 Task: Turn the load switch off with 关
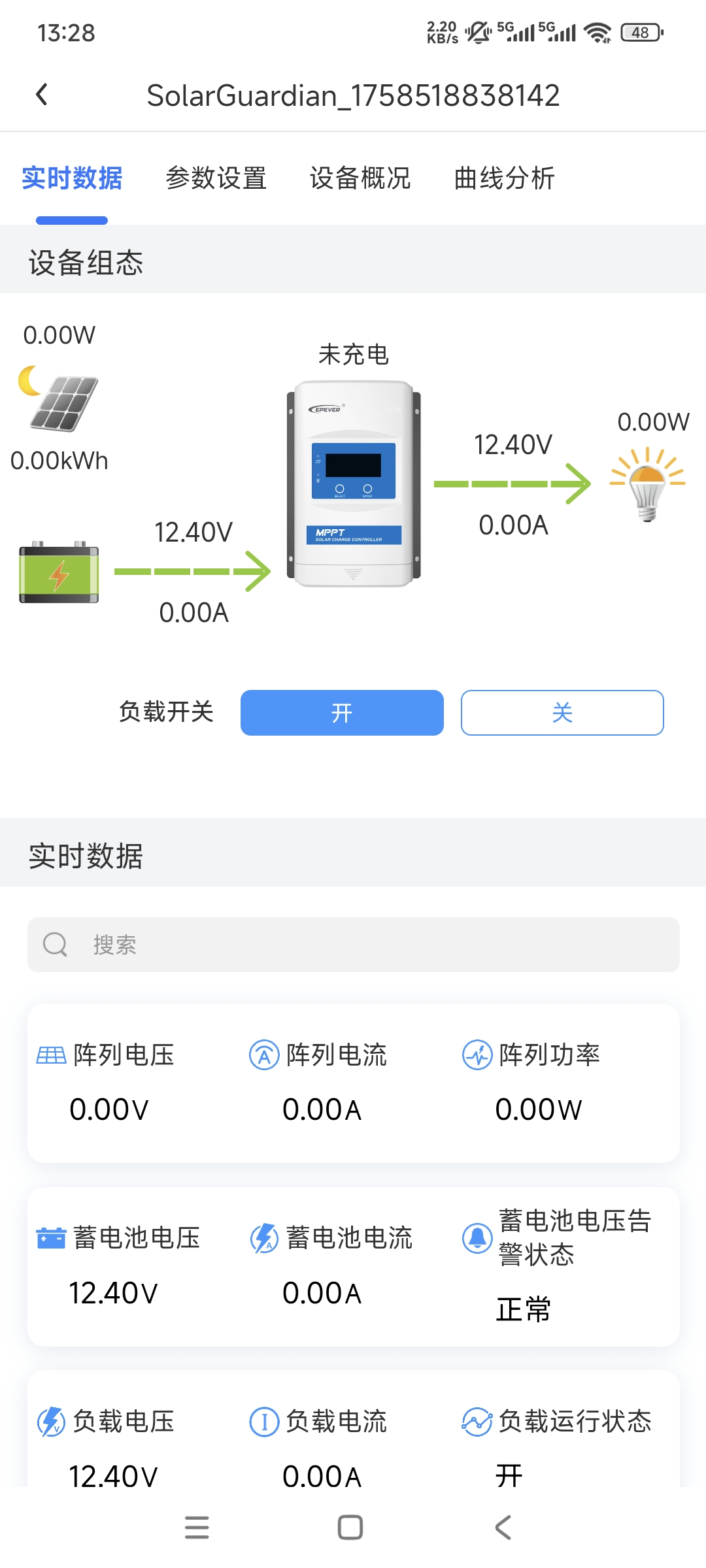(562, 713)
